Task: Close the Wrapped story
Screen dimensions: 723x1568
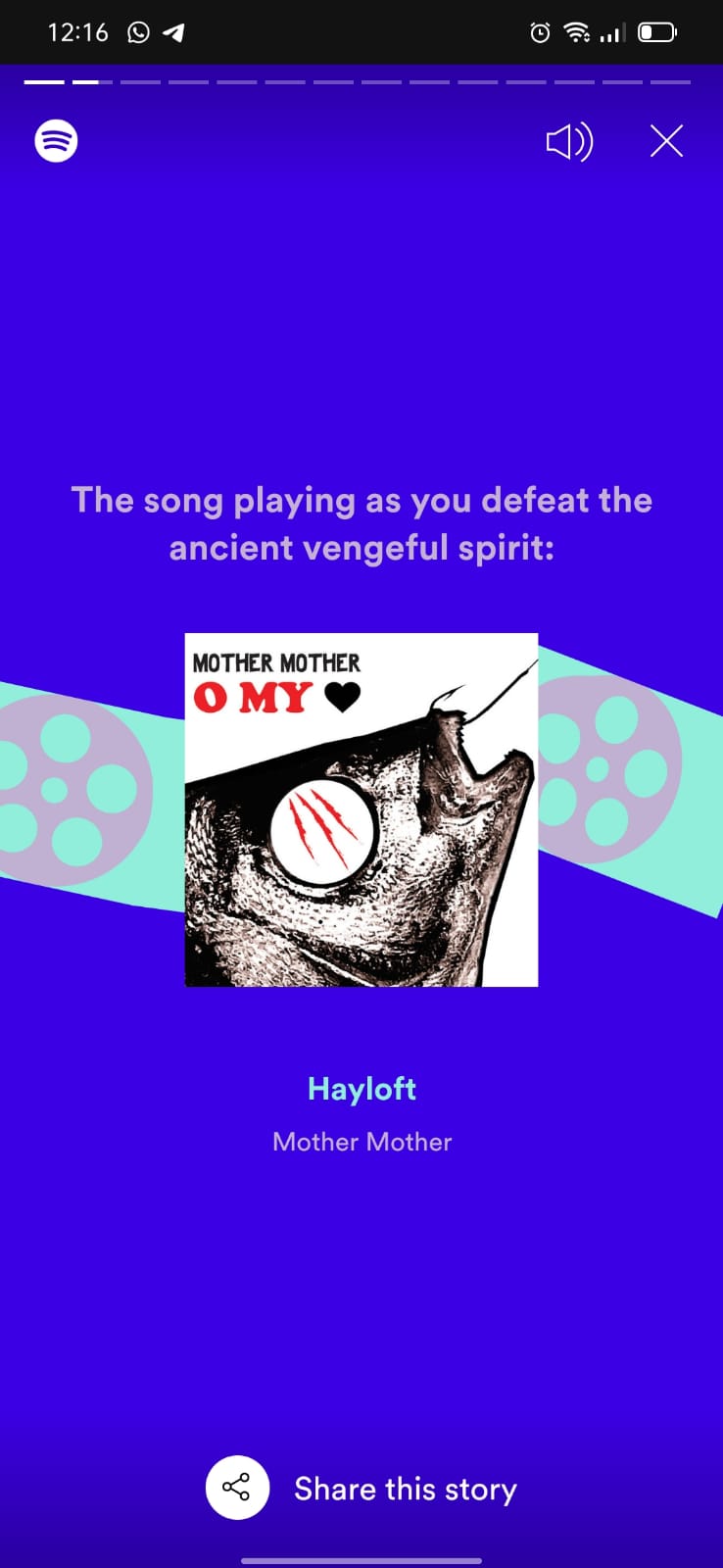Action: 666,142
